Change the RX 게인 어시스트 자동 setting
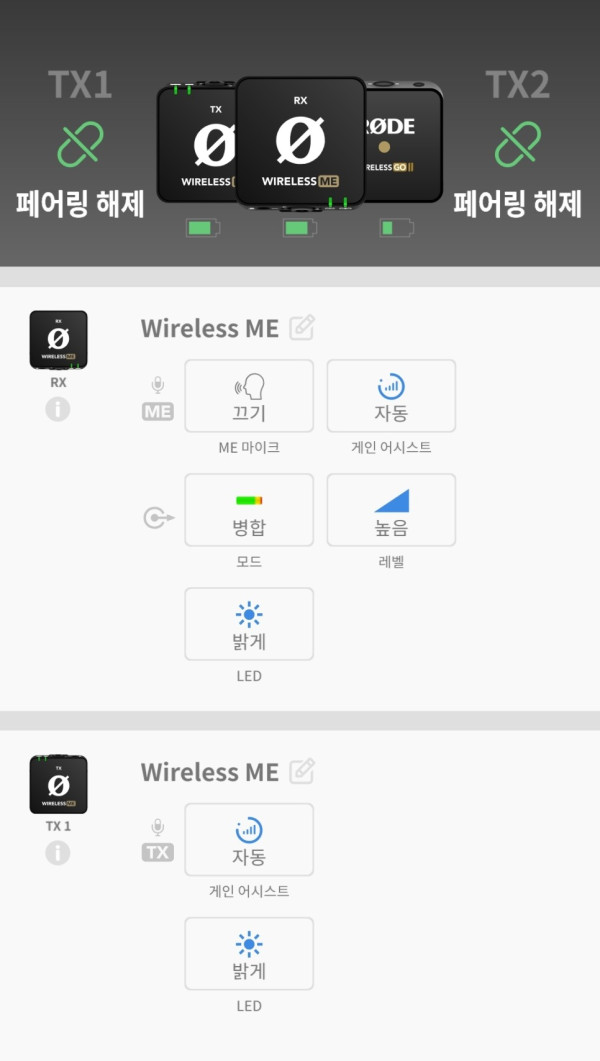600x1061 pixels. 391,396
